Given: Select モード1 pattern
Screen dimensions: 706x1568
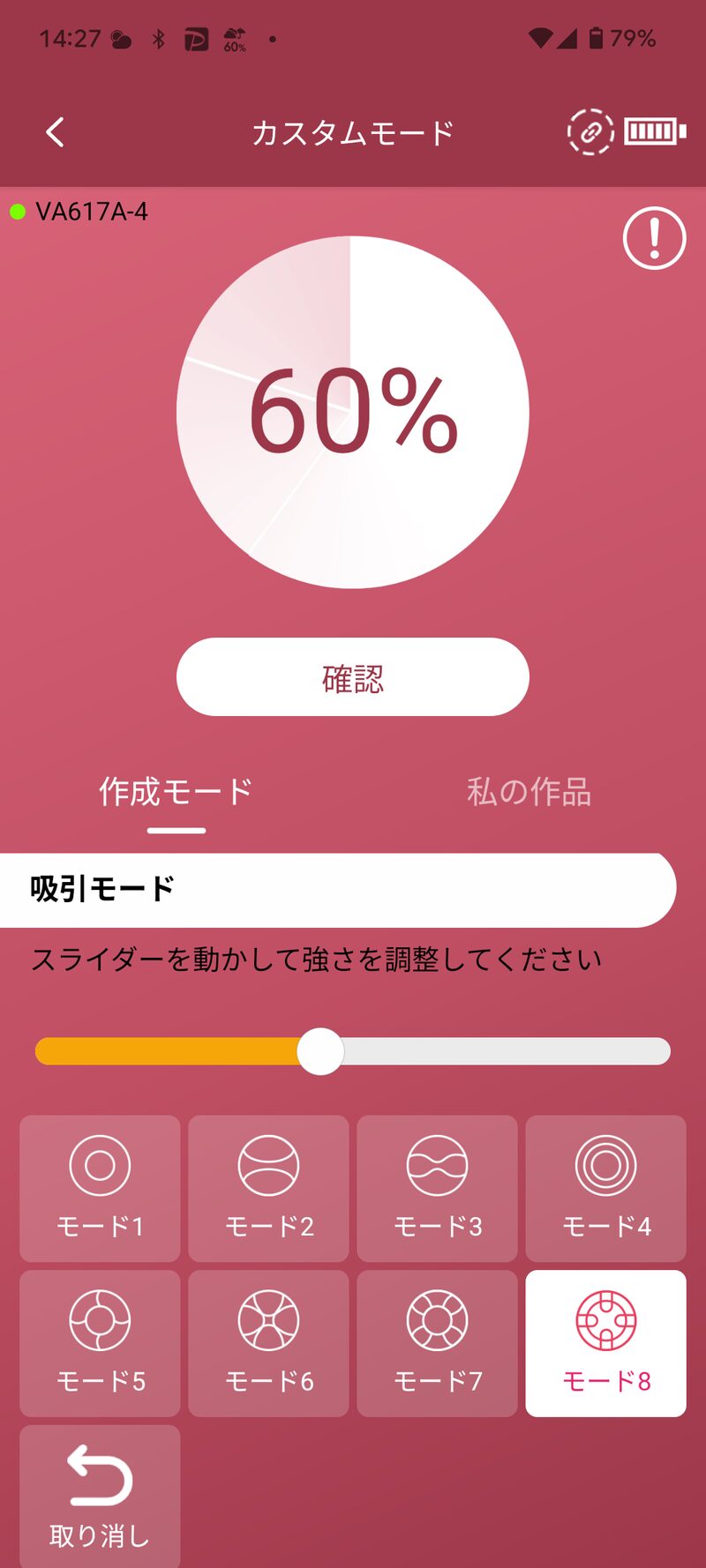Looking at the screenshot, I should tap(100, 1188).
